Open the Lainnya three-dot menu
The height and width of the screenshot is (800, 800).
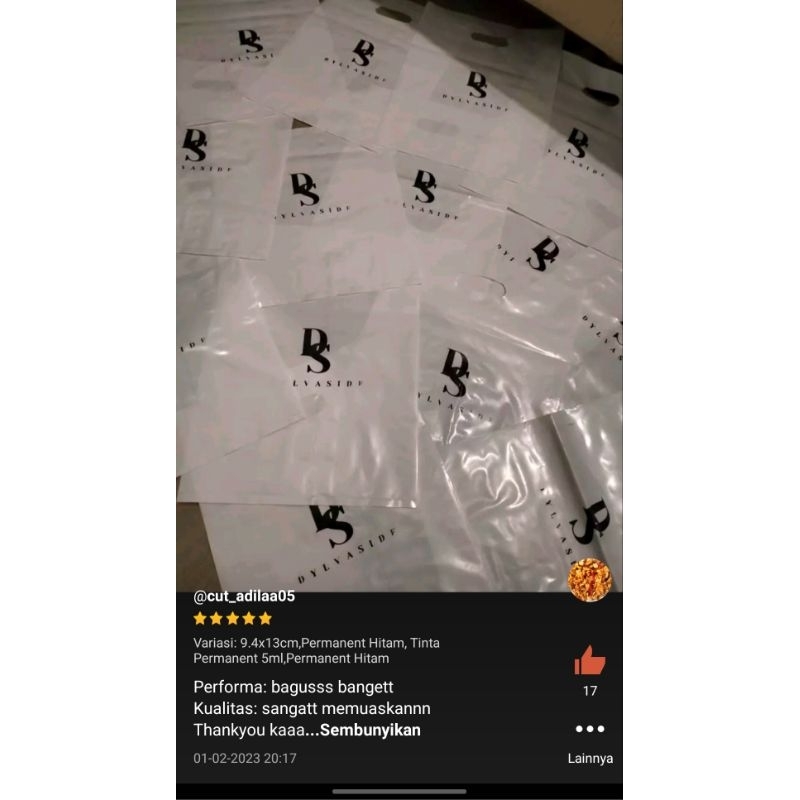point(589,729)
